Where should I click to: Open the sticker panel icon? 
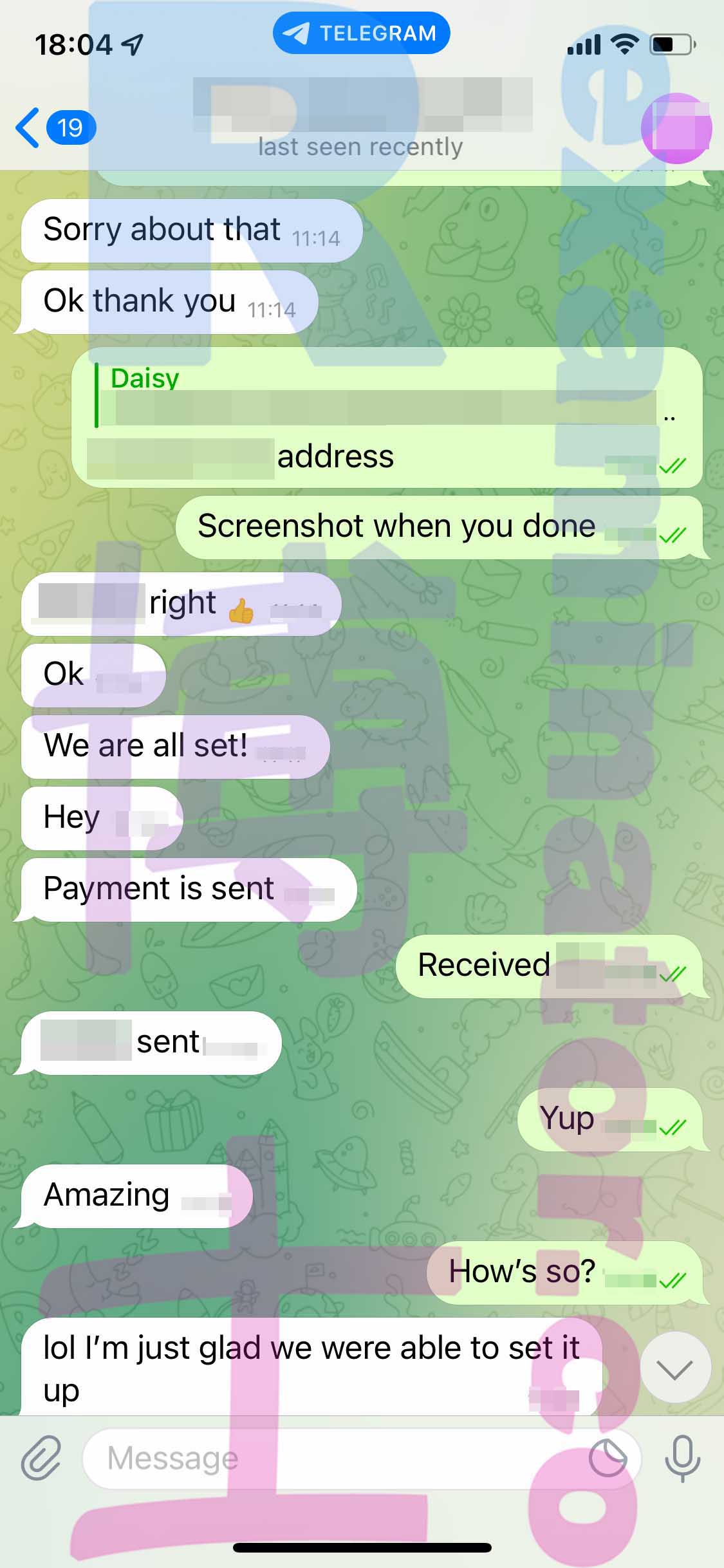[608, 1458]
